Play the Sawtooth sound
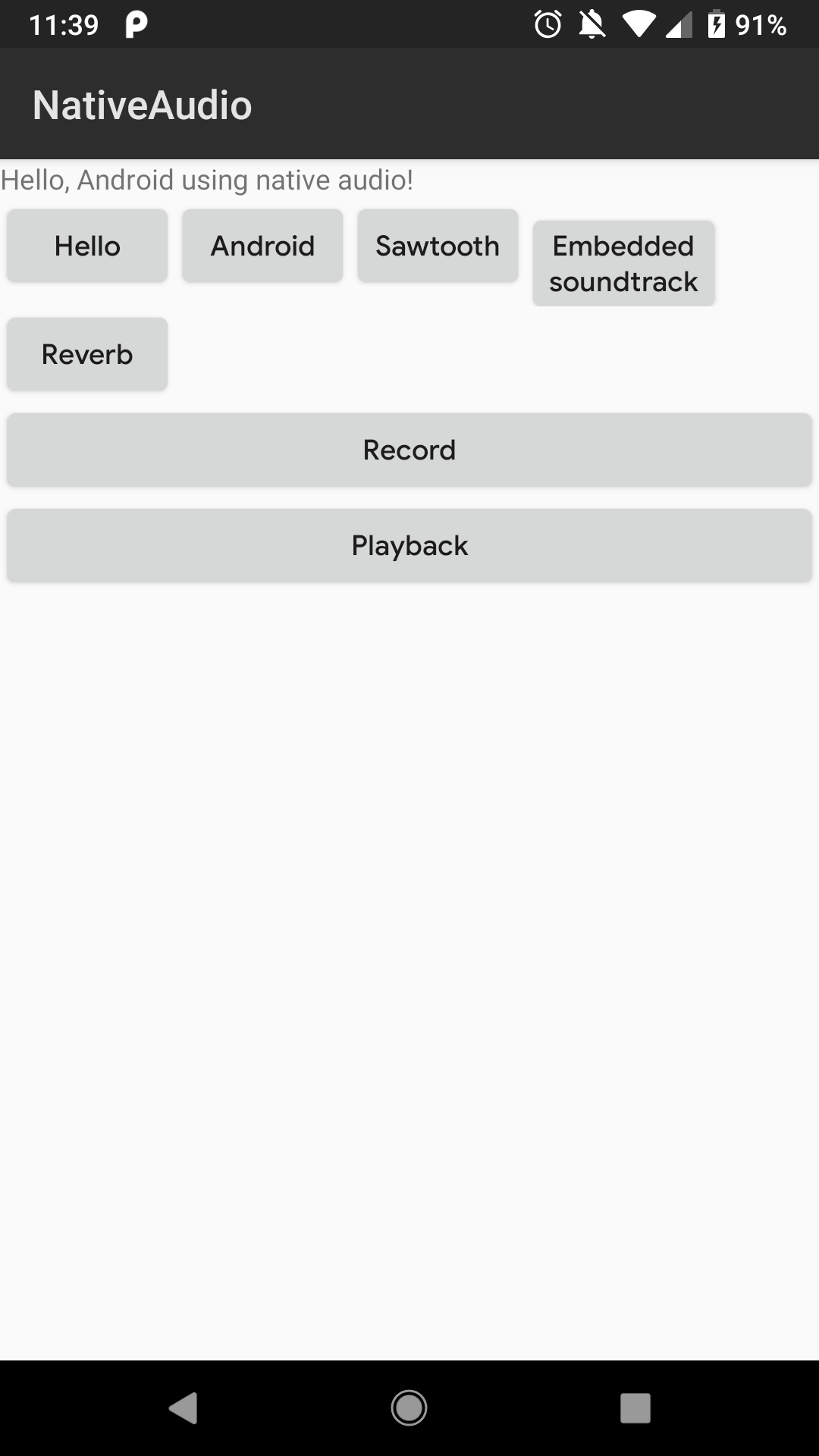 pyautogui.click(x=438, y=245)
